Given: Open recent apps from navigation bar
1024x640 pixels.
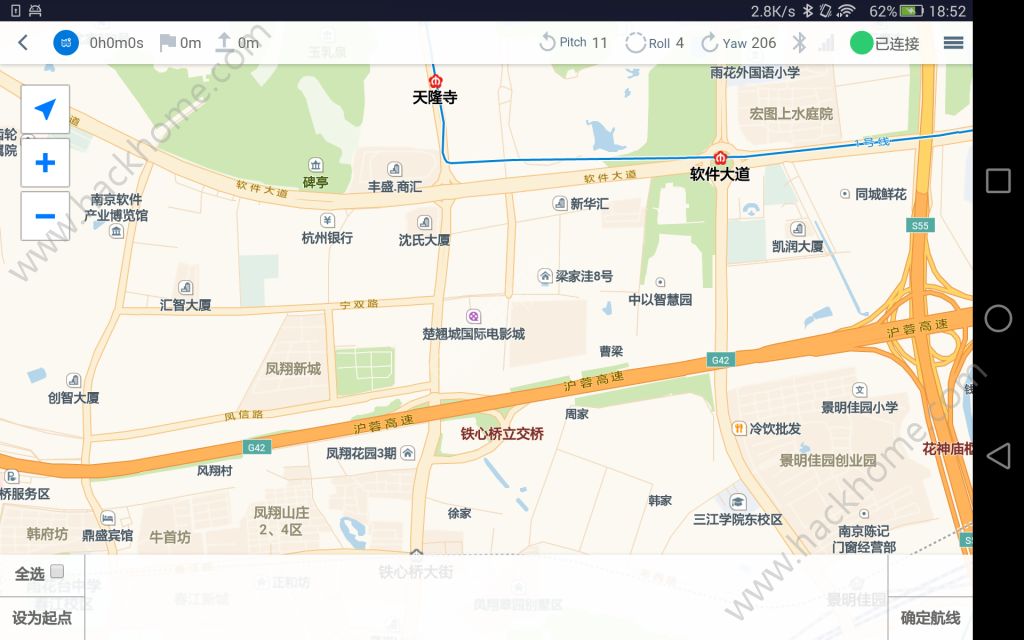Looking at the screenshot, I should [998, 180].
